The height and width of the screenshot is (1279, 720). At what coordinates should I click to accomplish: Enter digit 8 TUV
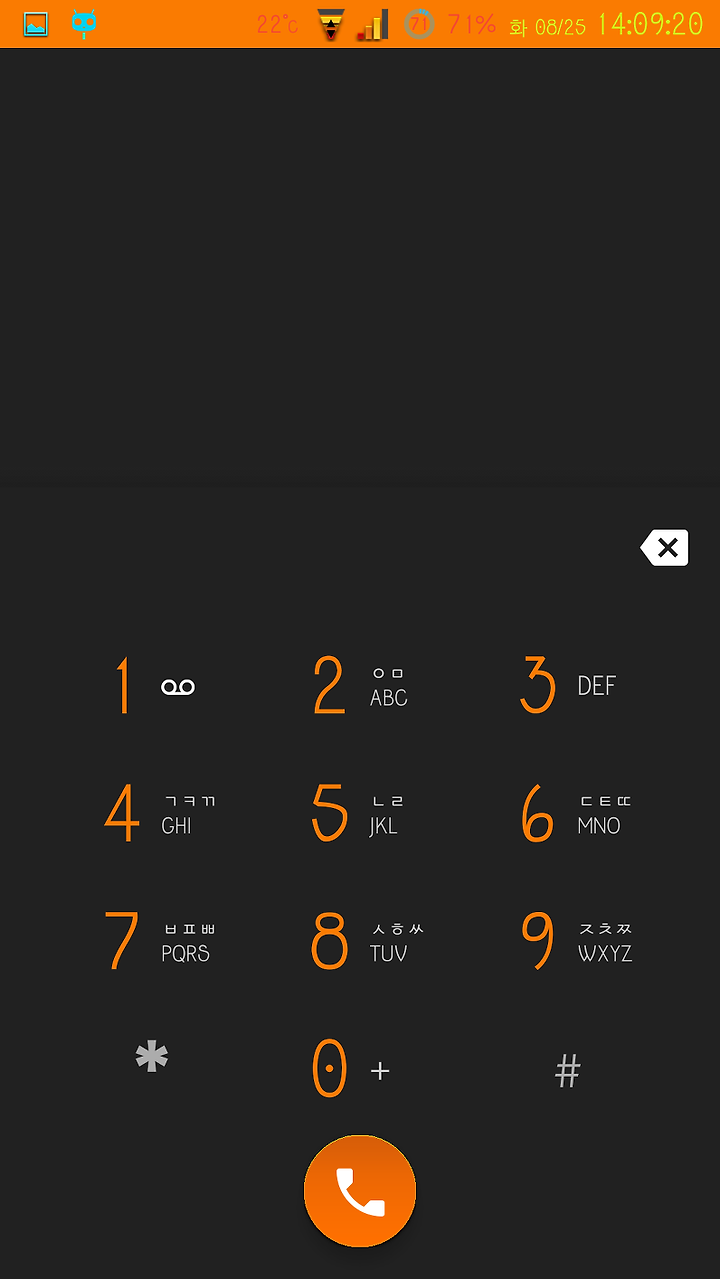[x=360, y=942]
